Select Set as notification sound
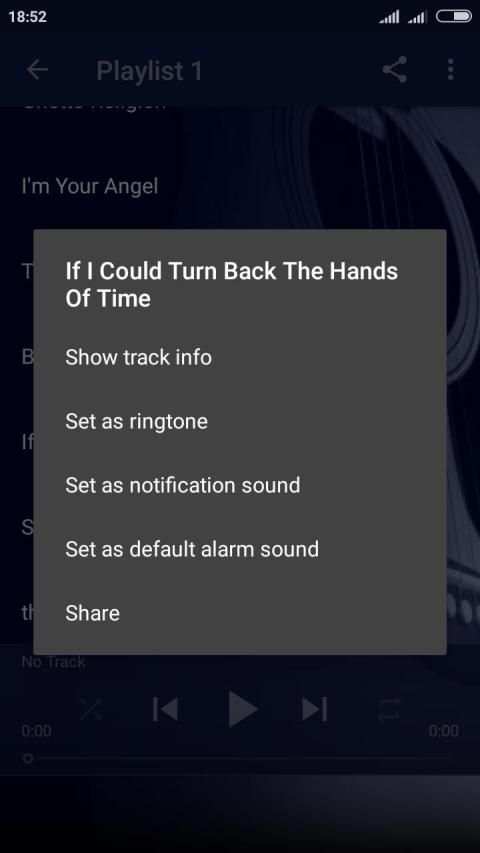Image resolution: width=480 pixels, height=853 pixels. (240, 485)
